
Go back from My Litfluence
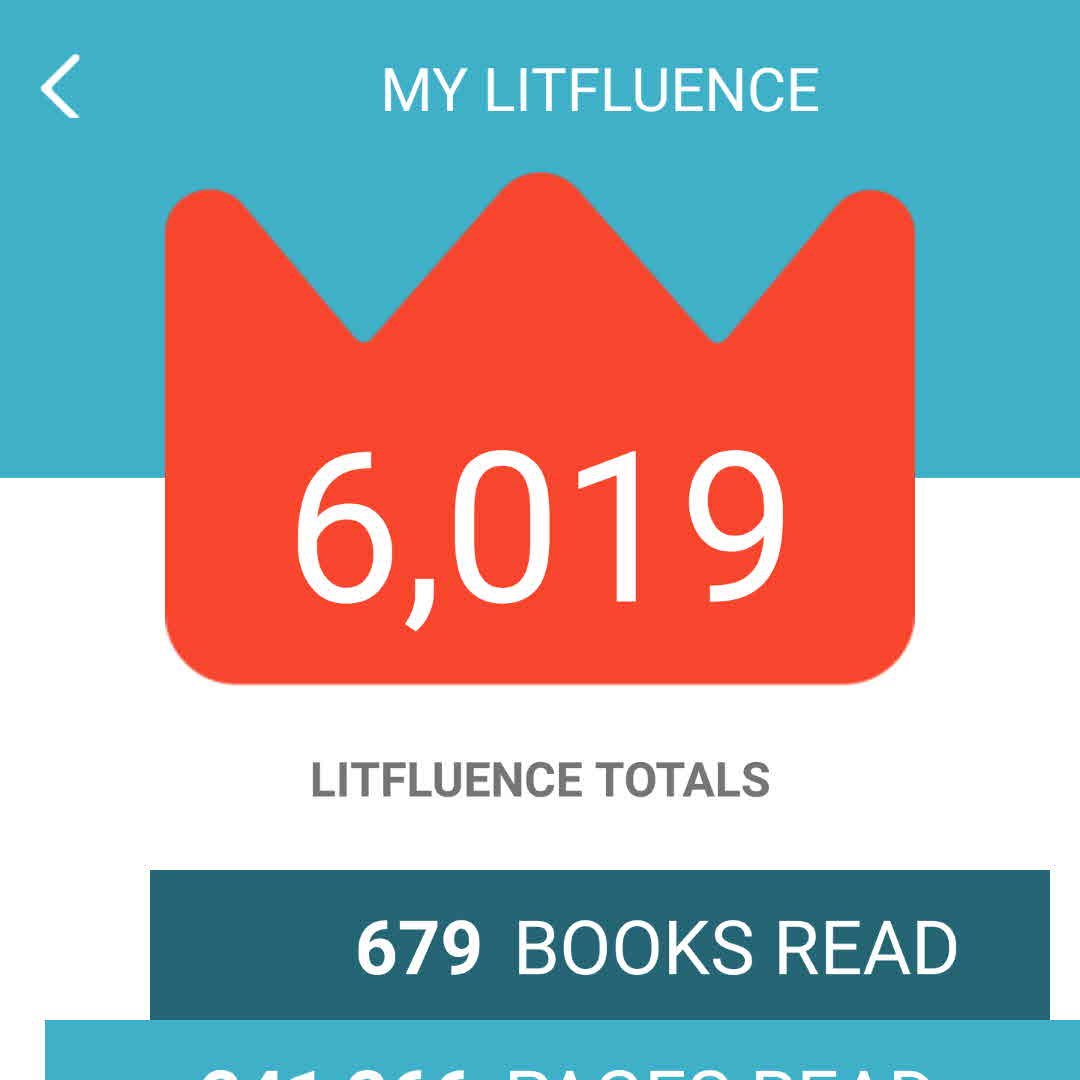(x=60, y=87)
